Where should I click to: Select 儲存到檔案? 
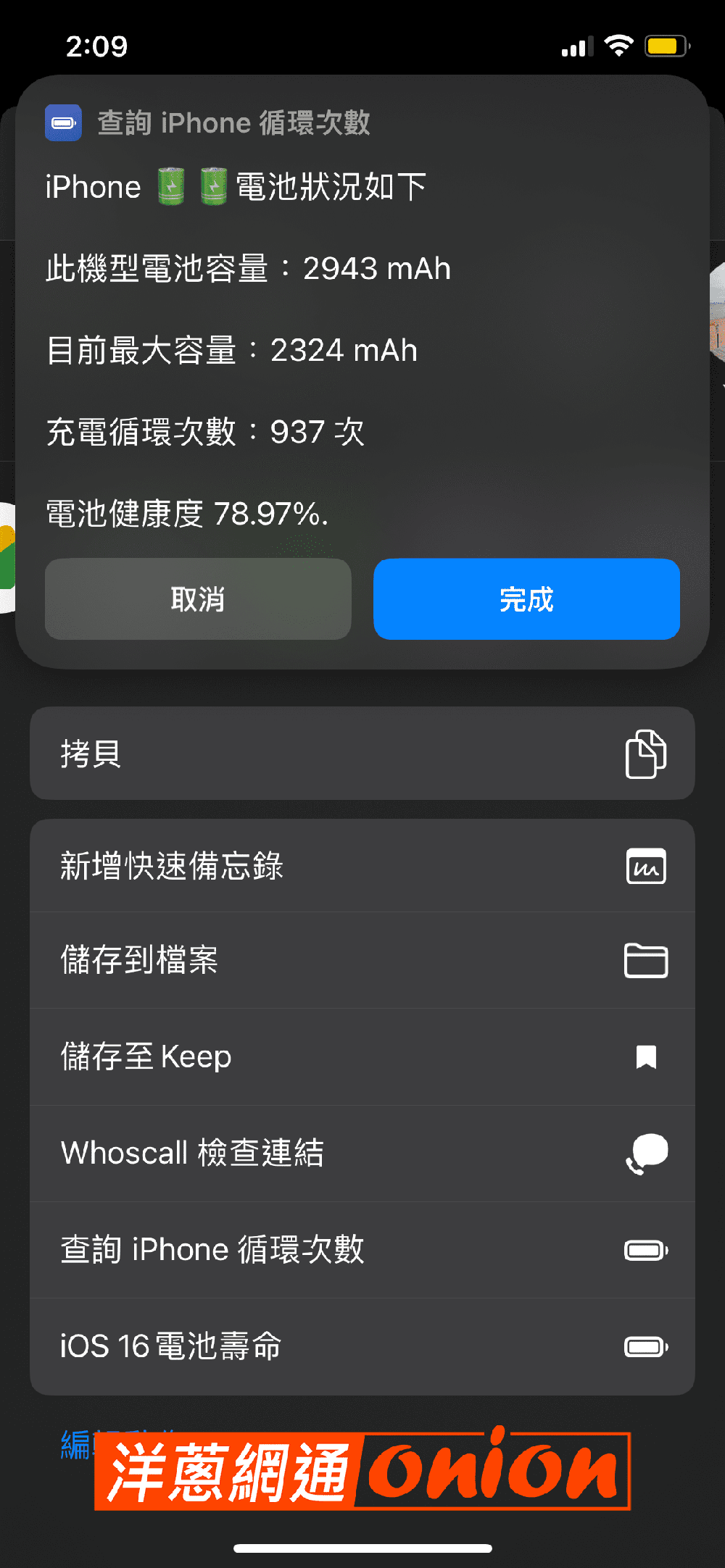point(362,960)
